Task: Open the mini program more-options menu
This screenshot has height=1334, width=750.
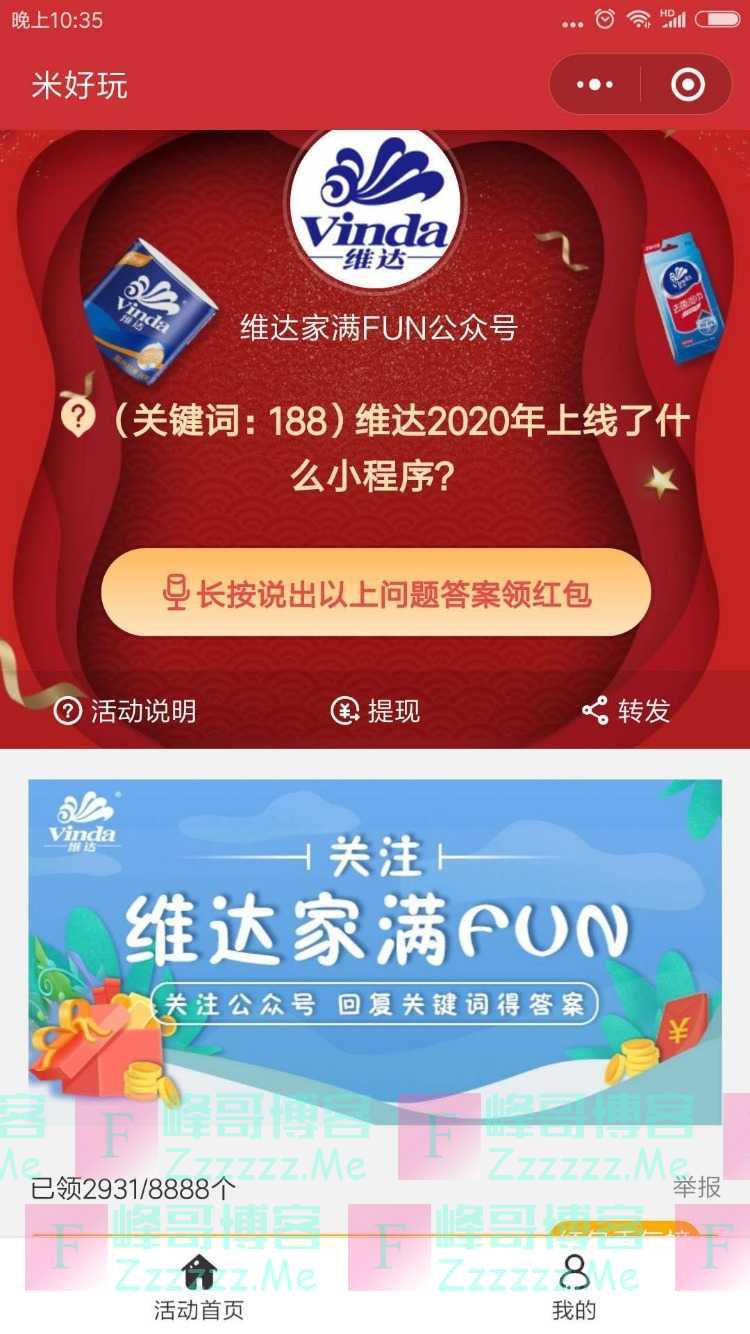Action: [595, 85]
